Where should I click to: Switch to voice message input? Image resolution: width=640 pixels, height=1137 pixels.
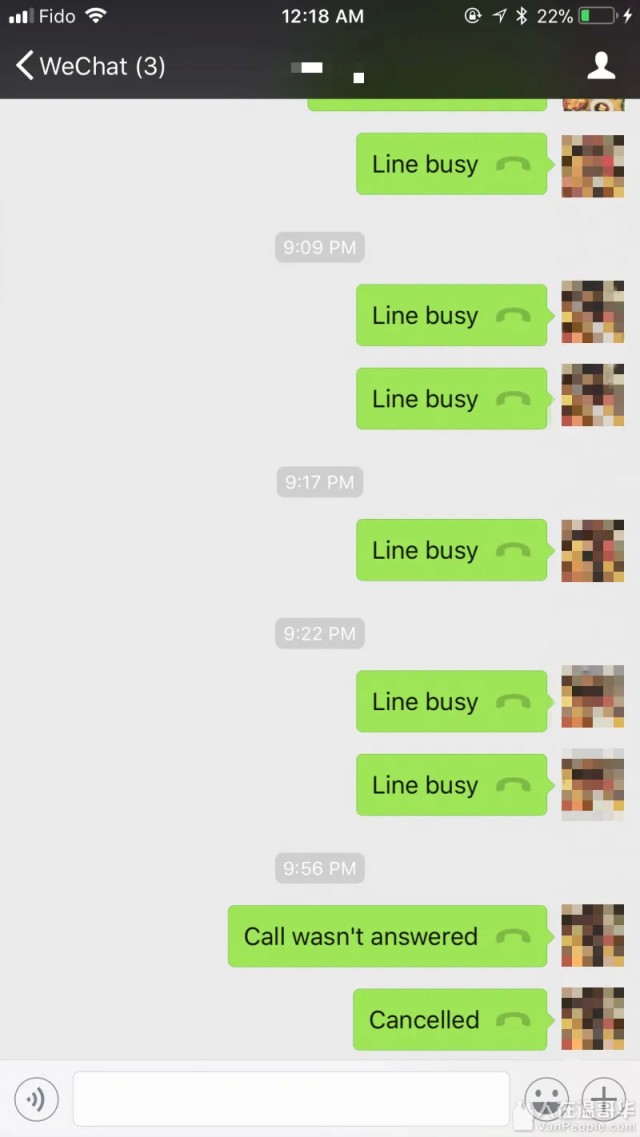(x=37, y=1100)
